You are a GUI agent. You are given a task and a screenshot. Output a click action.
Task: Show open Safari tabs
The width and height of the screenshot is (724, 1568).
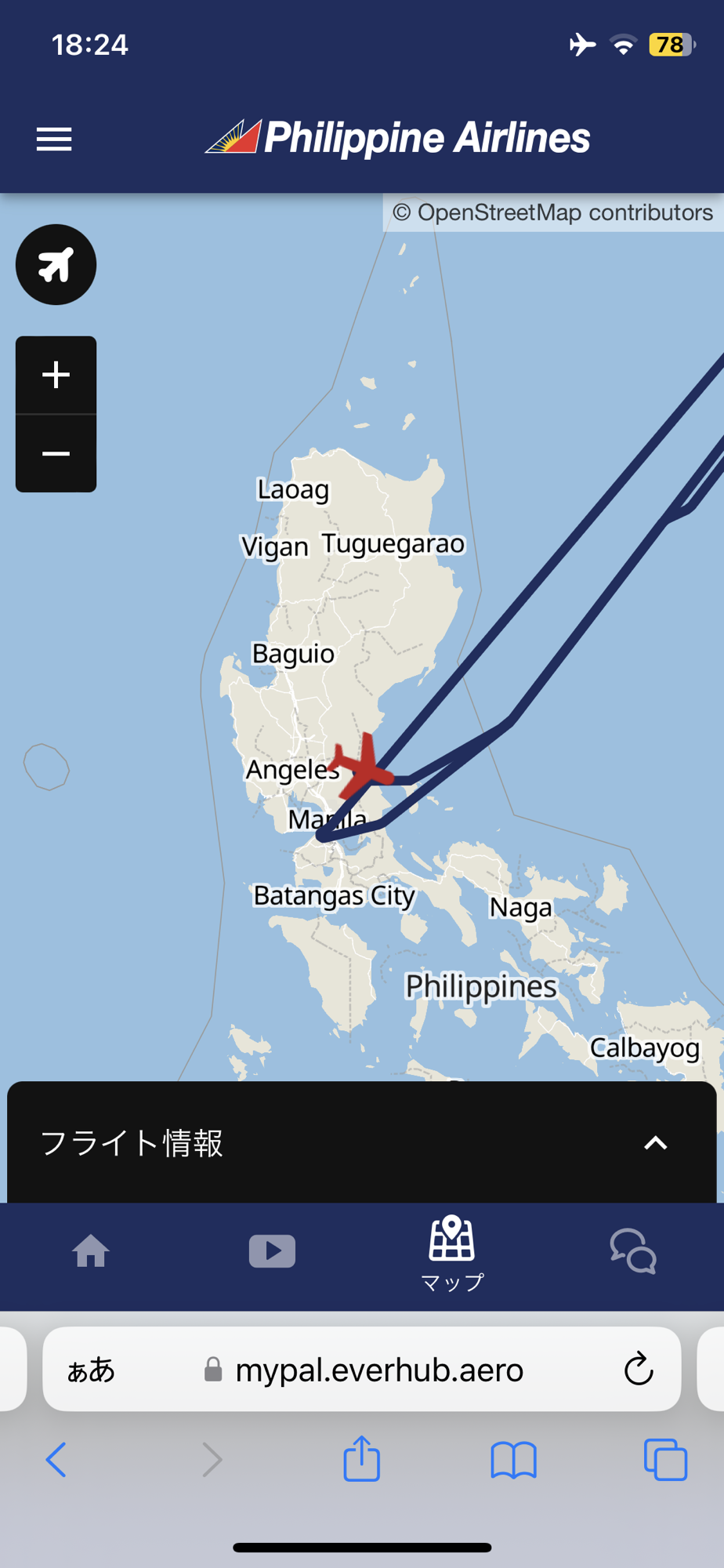(665, 1460)
